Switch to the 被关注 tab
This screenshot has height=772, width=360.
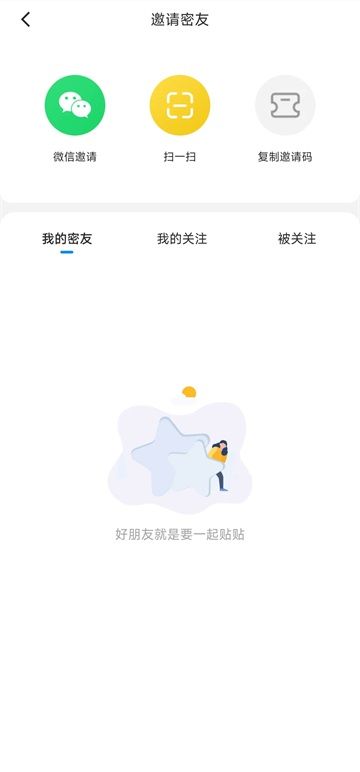click(x=296, y=239)
